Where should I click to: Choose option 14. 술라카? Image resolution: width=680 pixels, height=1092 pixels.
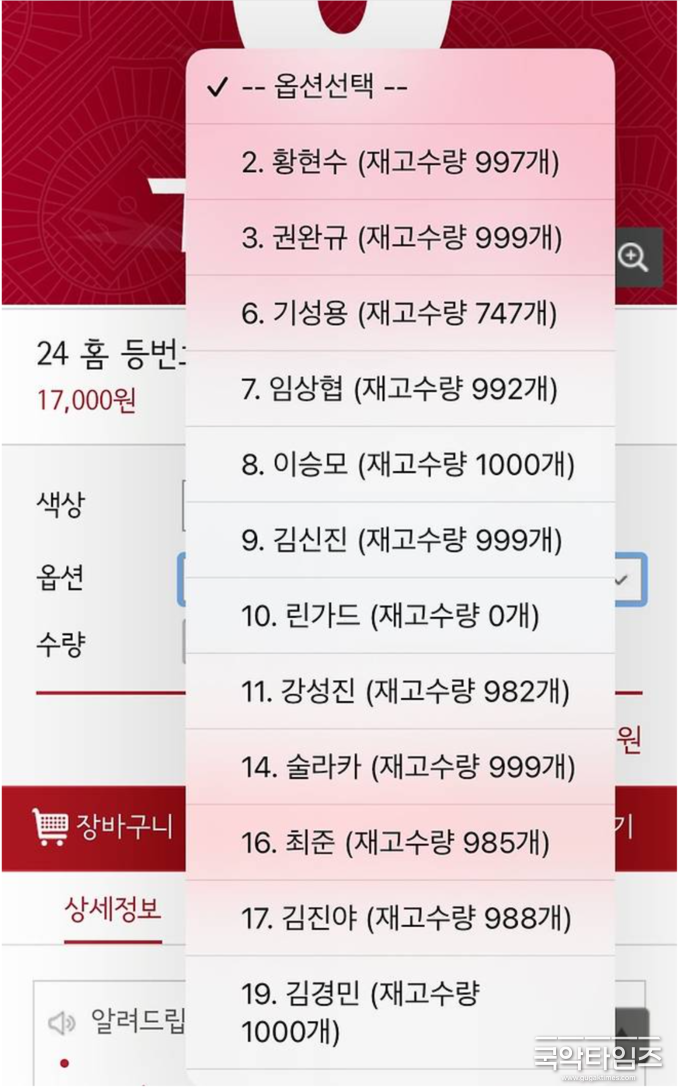click(x=400, y=768)
